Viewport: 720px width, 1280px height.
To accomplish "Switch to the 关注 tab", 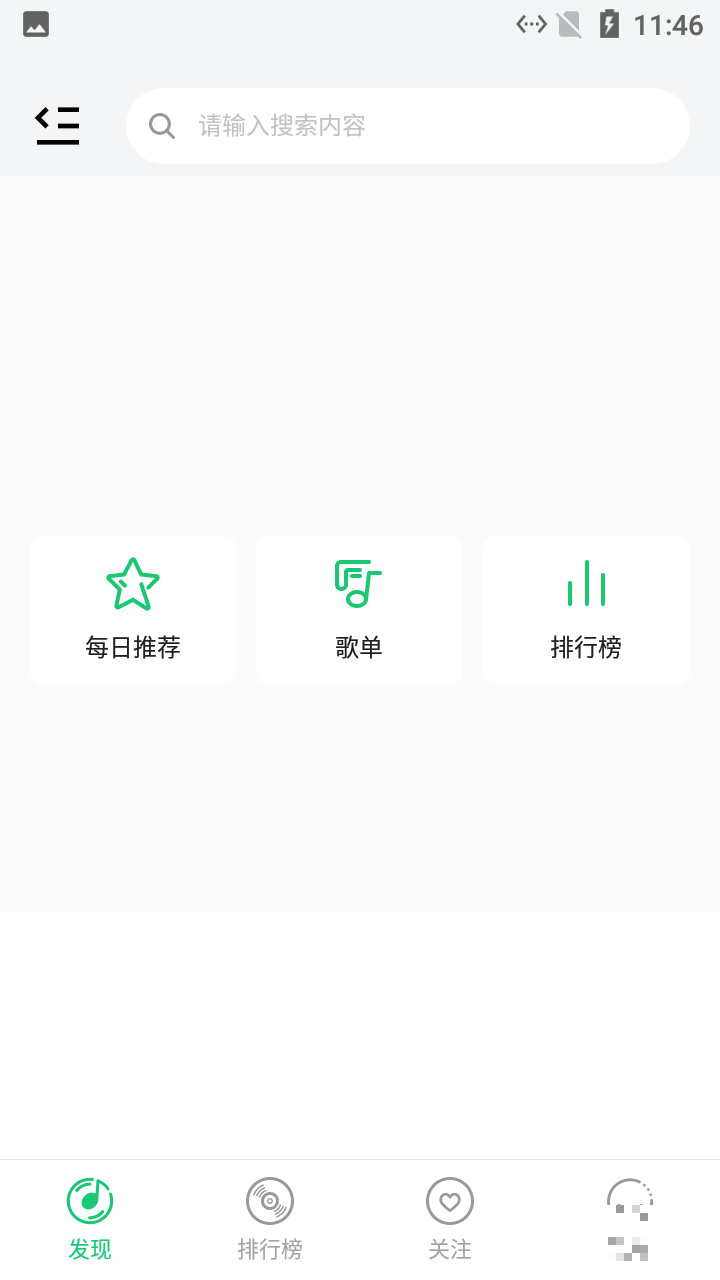I will tap(450, 1220).
